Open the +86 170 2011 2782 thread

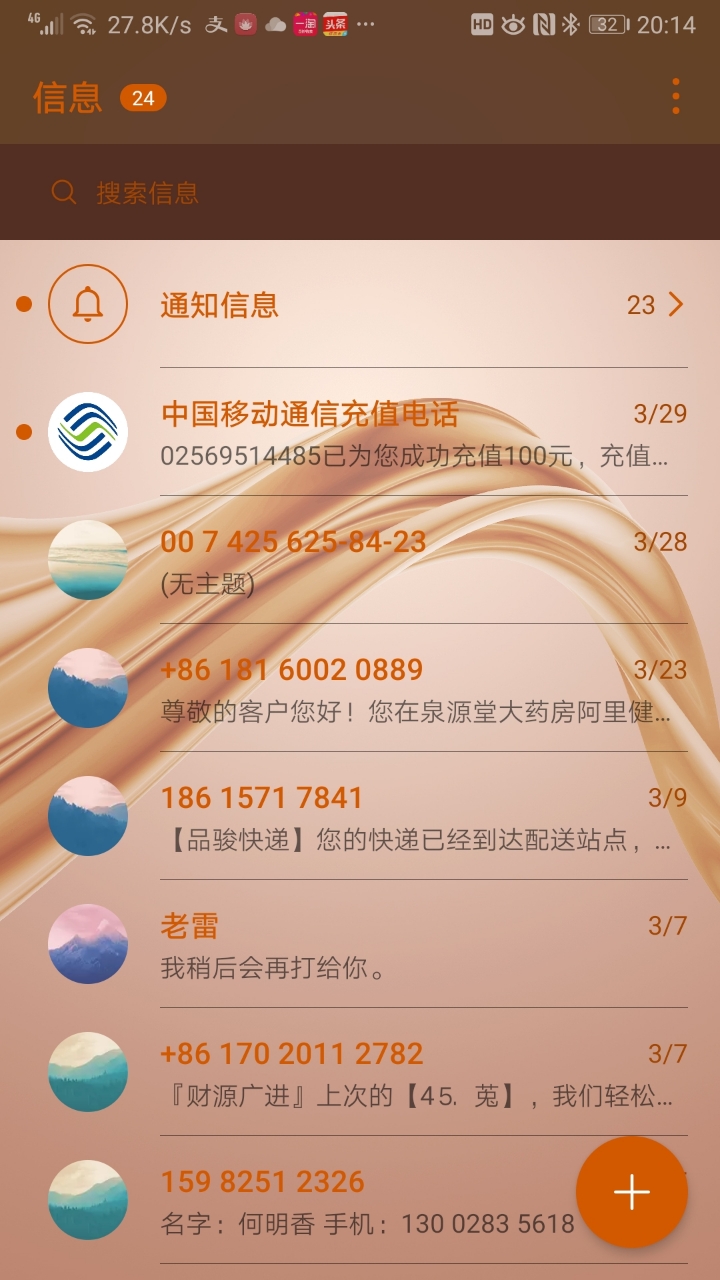400,1073
